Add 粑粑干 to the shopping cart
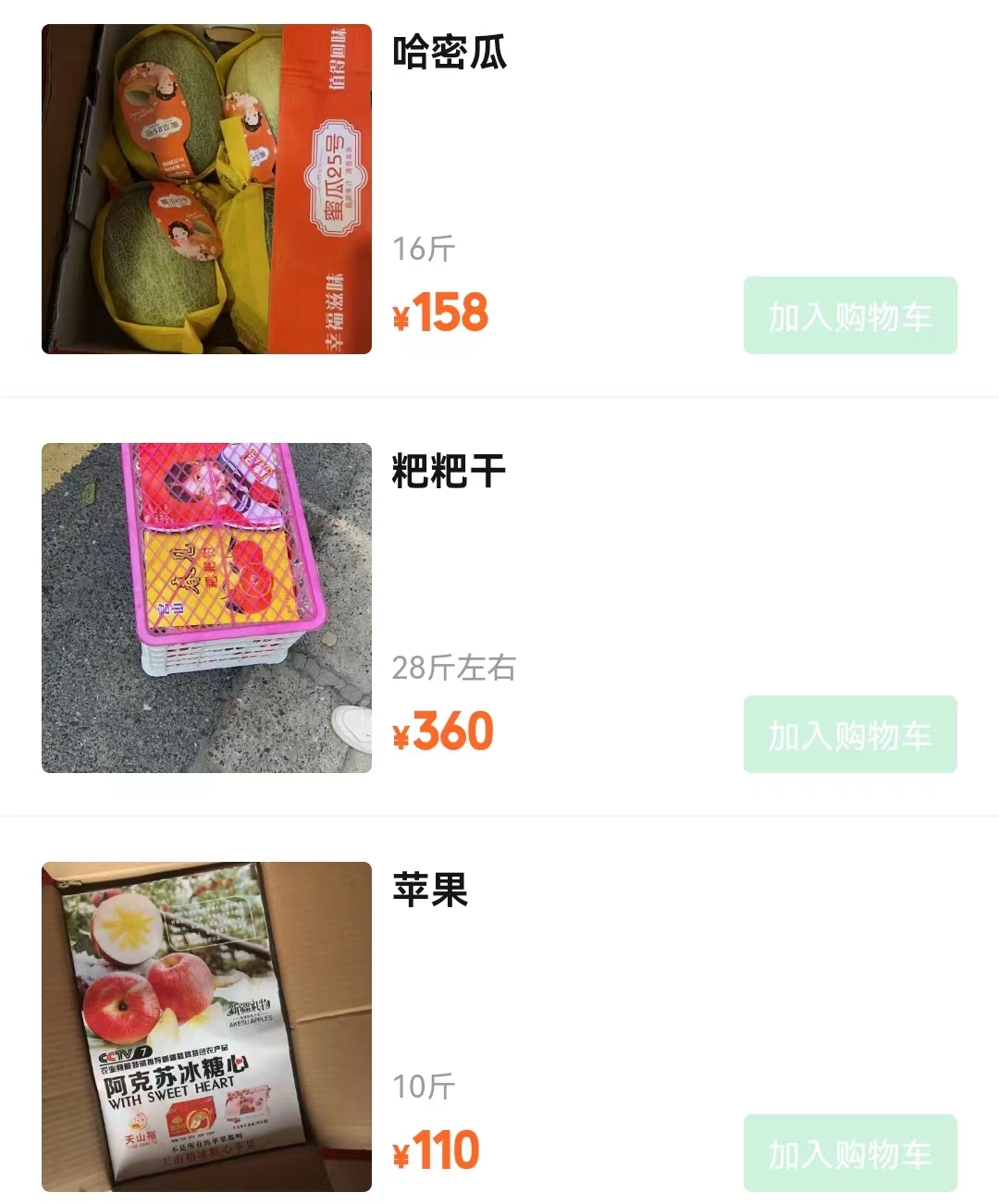The width and height of the screenshot is (999, 1204). 850,734
